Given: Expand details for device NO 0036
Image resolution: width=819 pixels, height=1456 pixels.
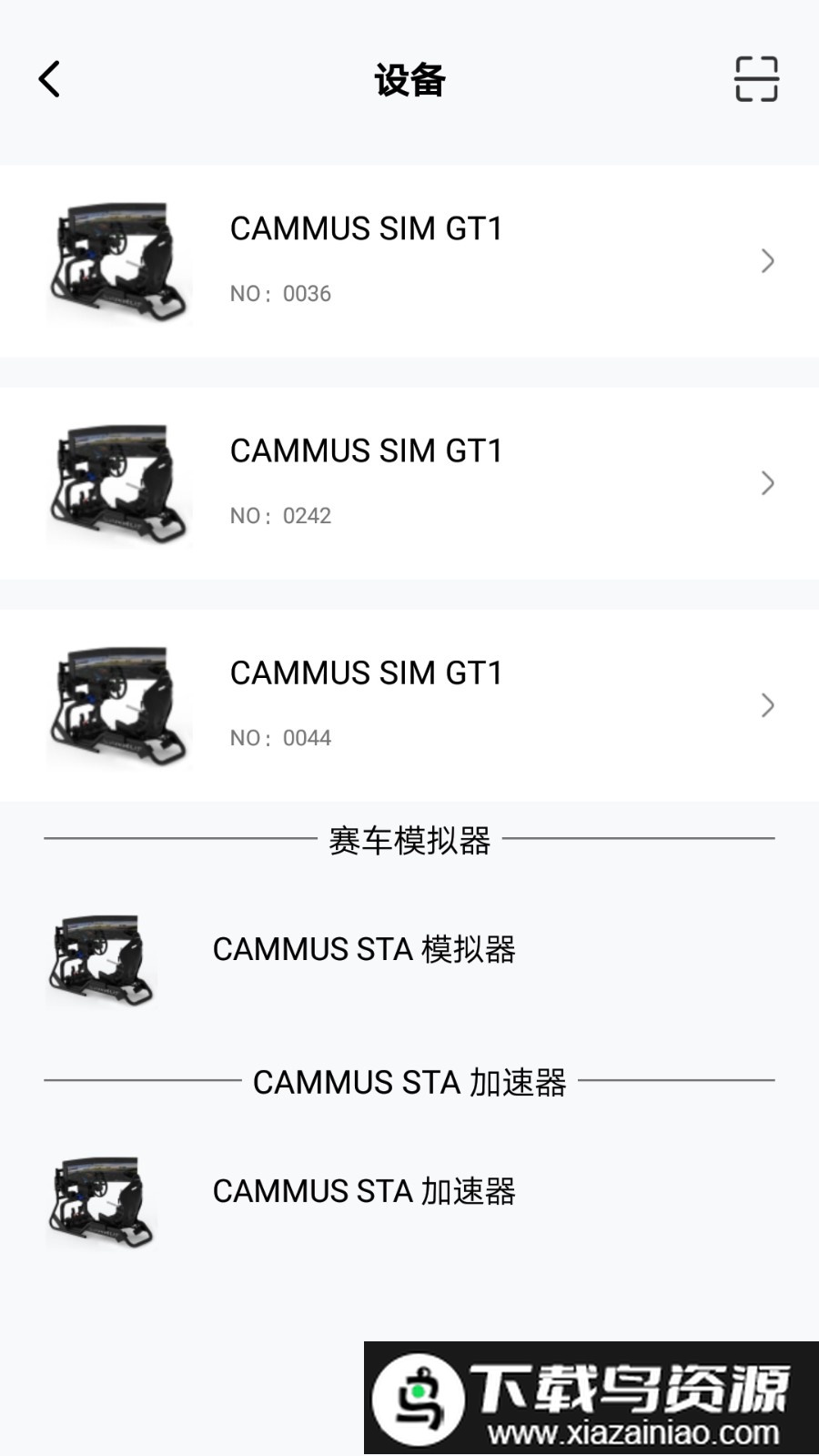Looking at the screenshot, I should pos(767,261).
